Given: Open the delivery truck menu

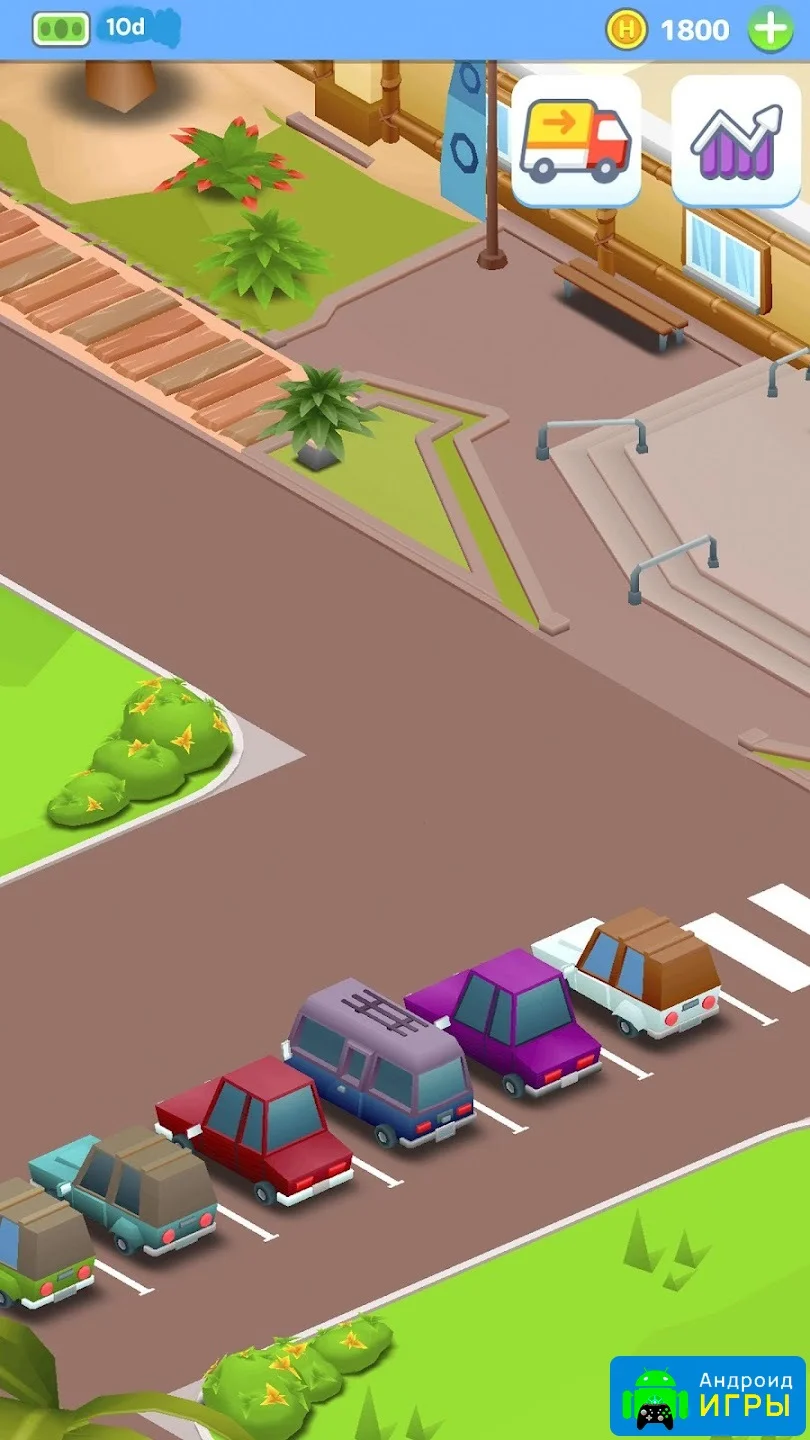Looking at the screenshot, I should (x=576, y=141).
